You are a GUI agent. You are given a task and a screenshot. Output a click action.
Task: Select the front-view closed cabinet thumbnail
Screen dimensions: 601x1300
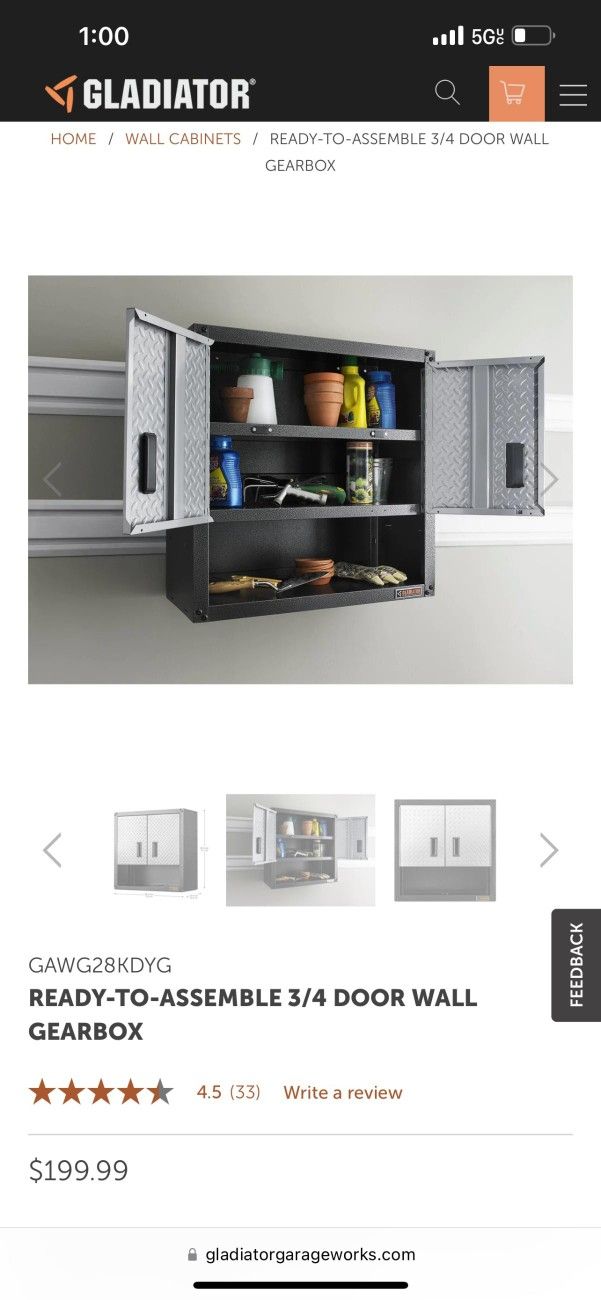[x=445, y=850]
